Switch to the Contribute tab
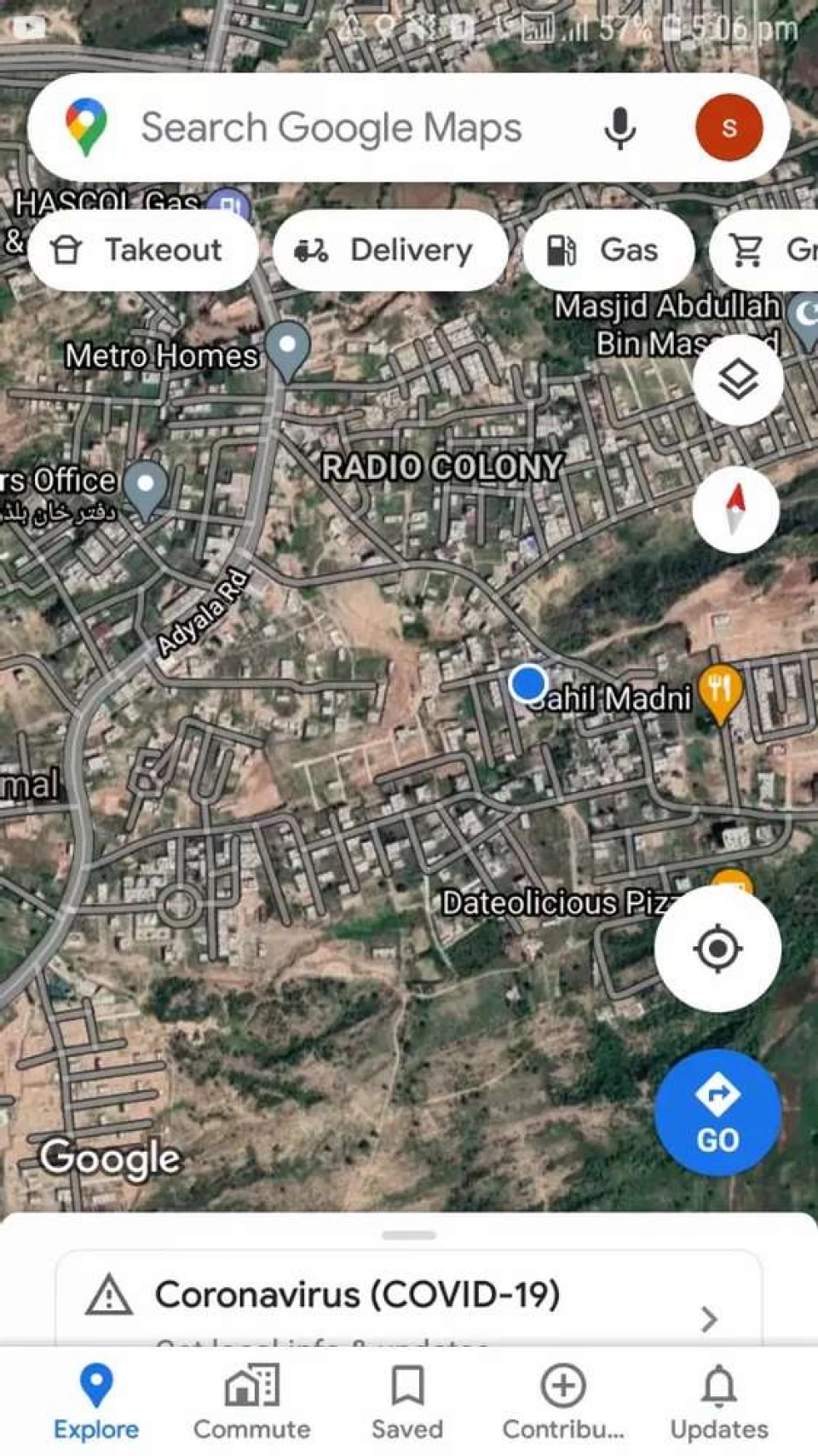The image size is (818, 1456). pos(563,1401)
